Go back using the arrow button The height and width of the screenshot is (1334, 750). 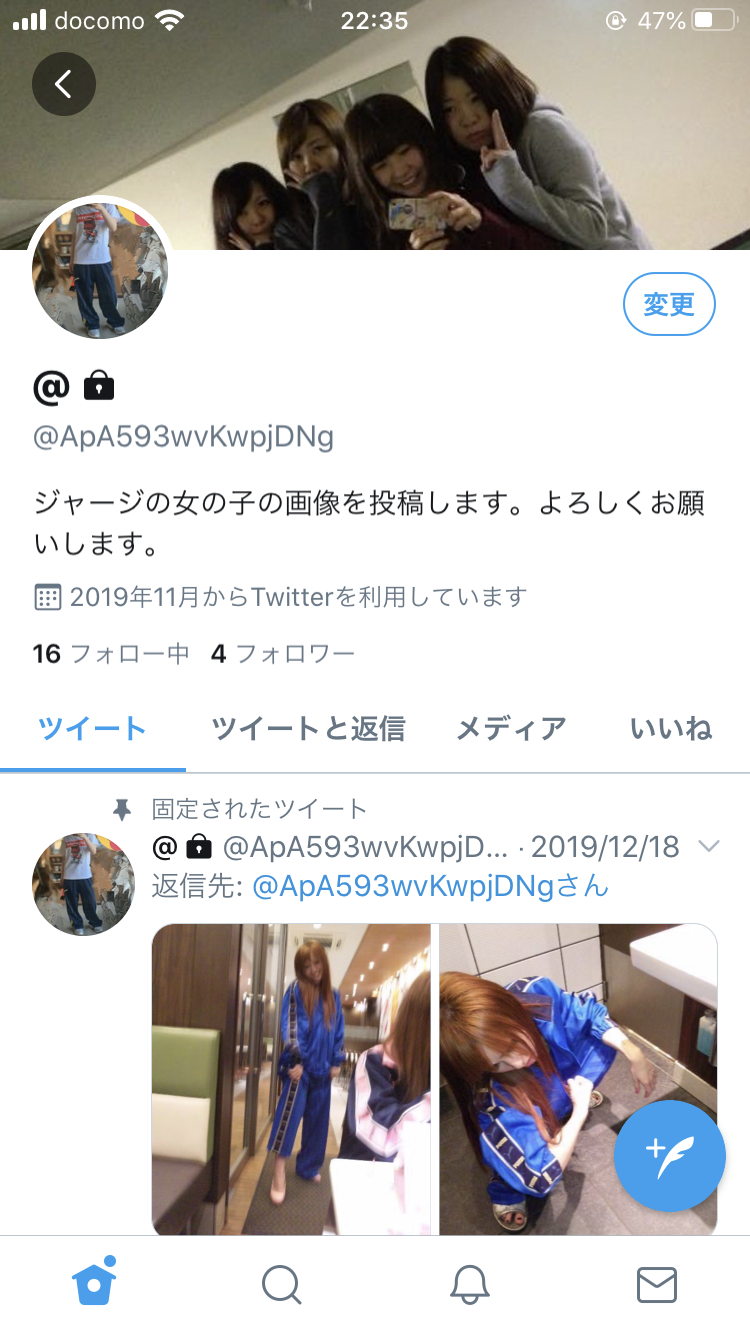(x=64, y=84)
